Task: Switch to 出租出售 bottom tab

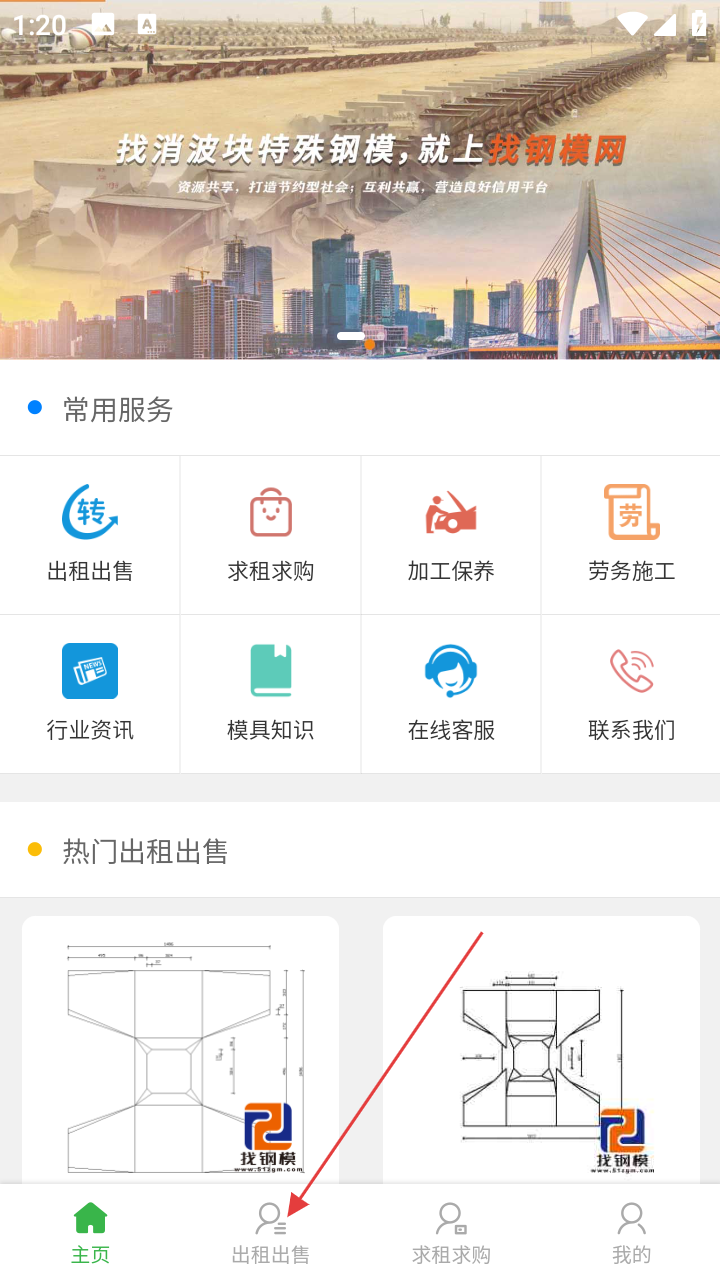Action: [270, 1233]
